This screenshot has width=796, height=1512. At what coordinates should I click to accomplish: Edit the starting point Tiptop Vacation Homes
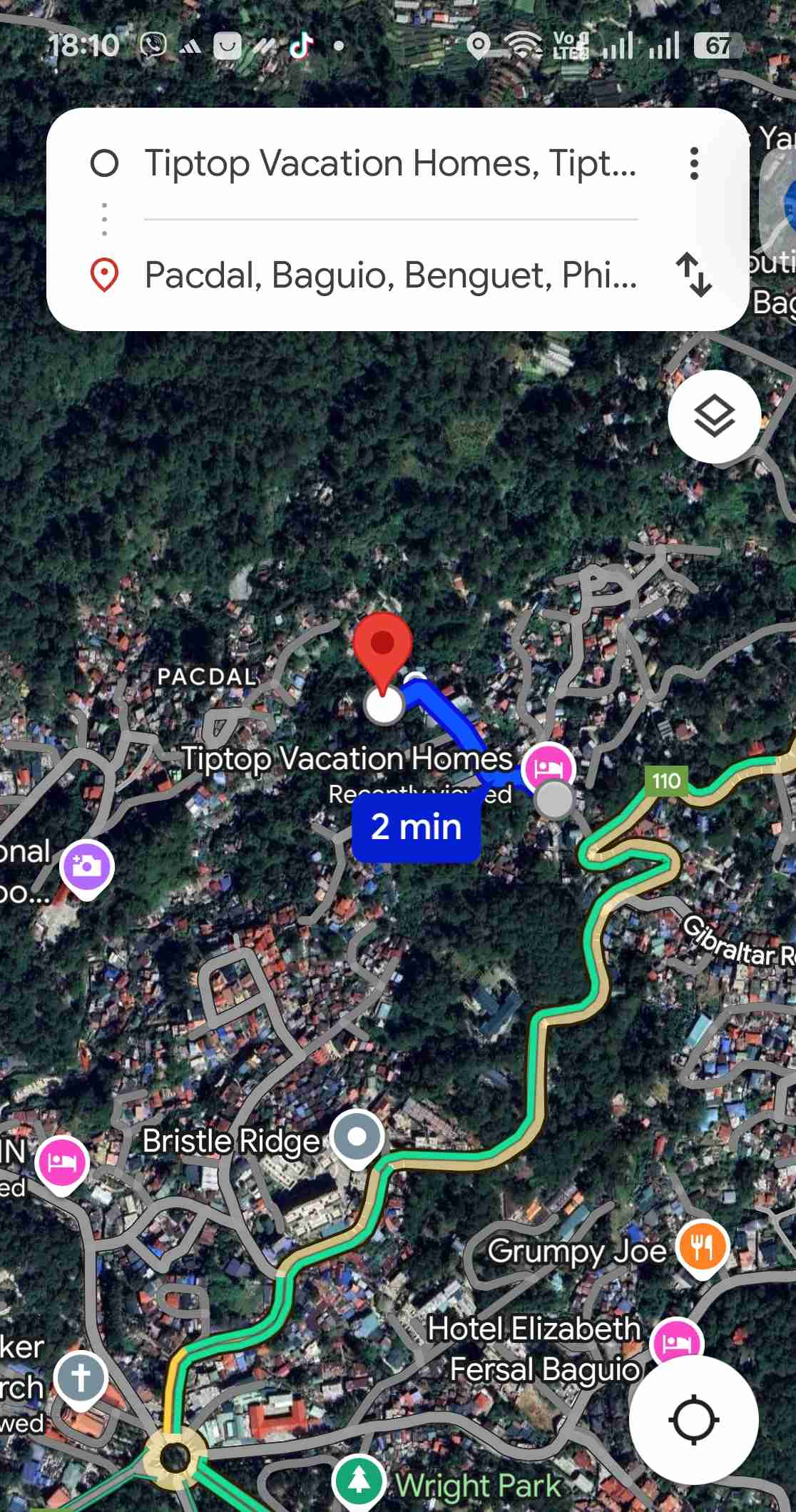(389, 163)
